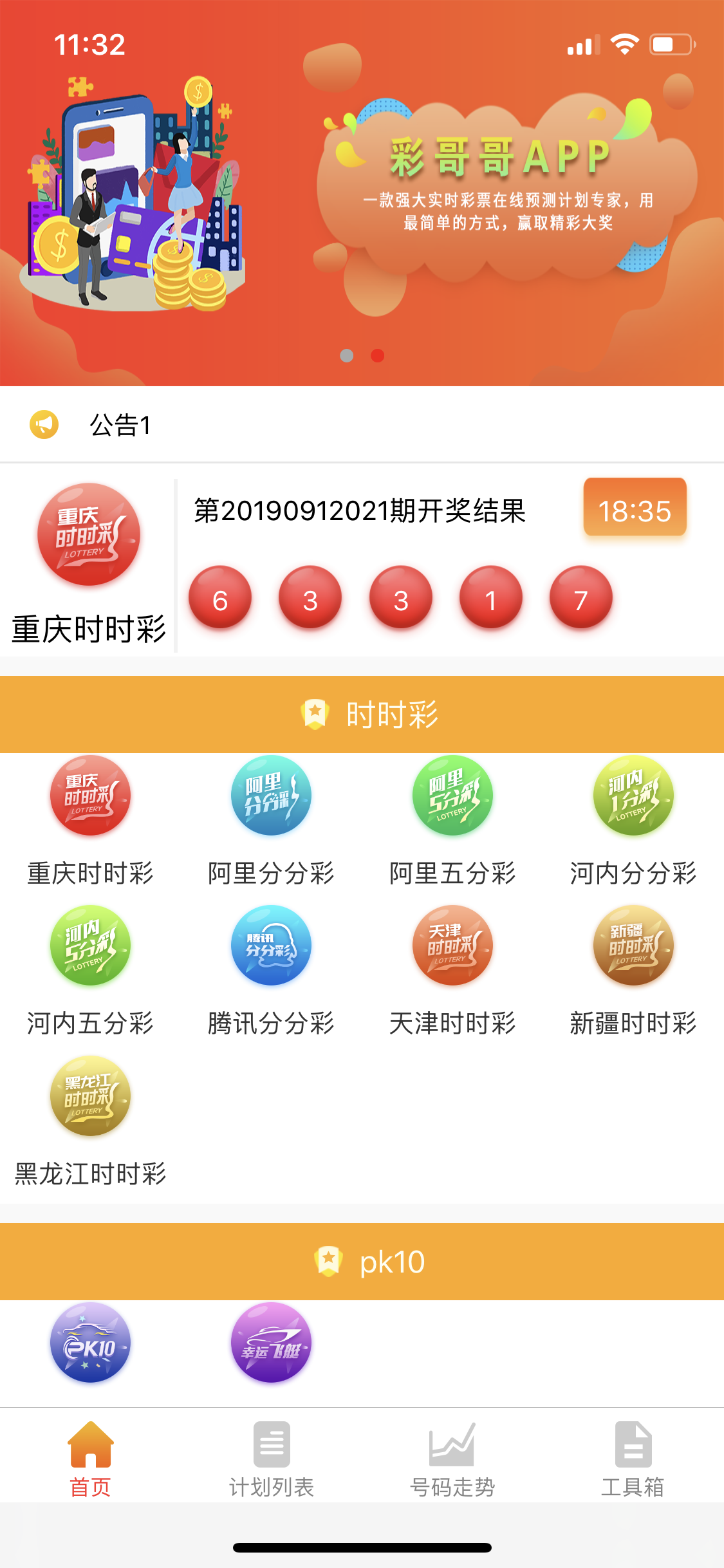Image resolution: width=724 pixels, height=1568 pixels.
Task: Open the 公告1 announcement
Action: pyautogui.click(x=120, y=425)
